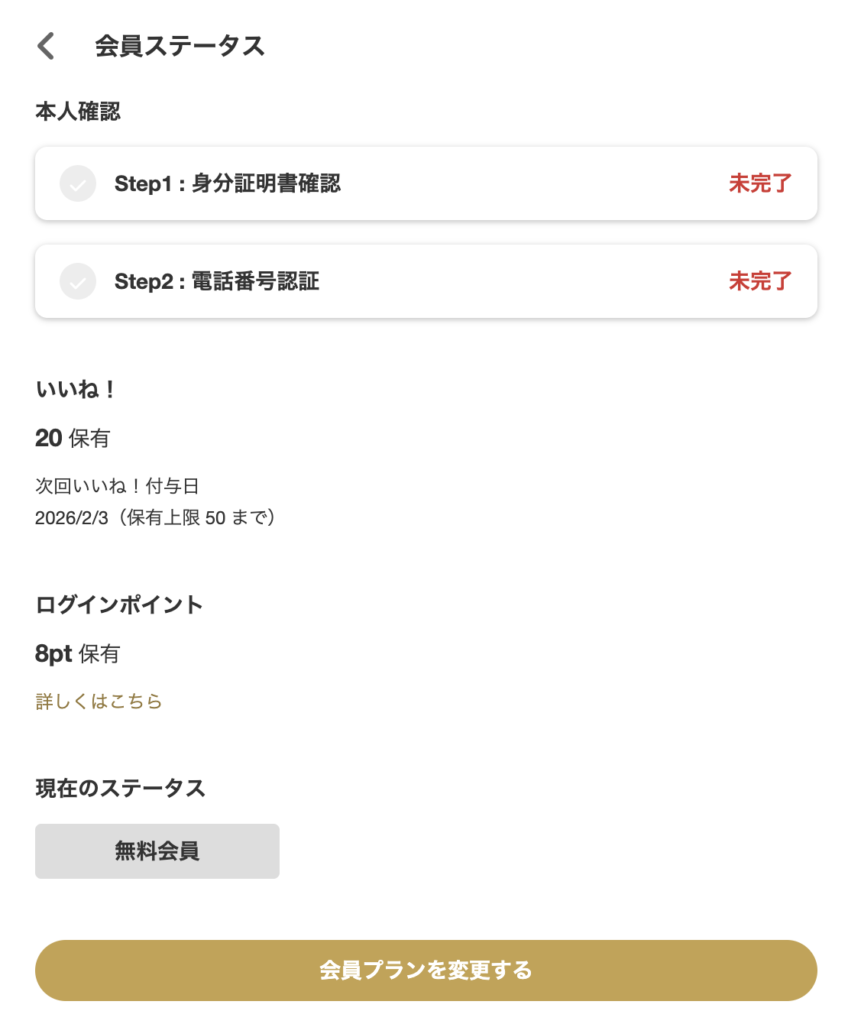Viewport: 848px width, 1024px height.
Task: Click the red 未完了 status on Step2
Action: [x=759, y=281]
